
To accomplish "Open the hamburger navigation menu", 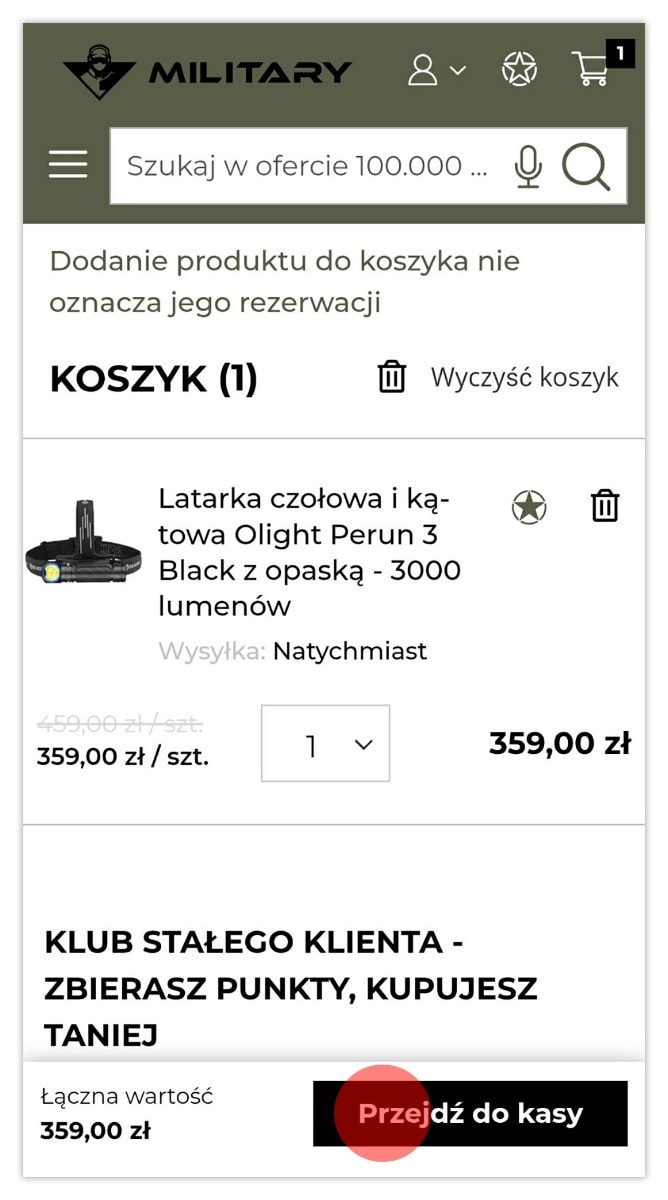I will [68, 165].
